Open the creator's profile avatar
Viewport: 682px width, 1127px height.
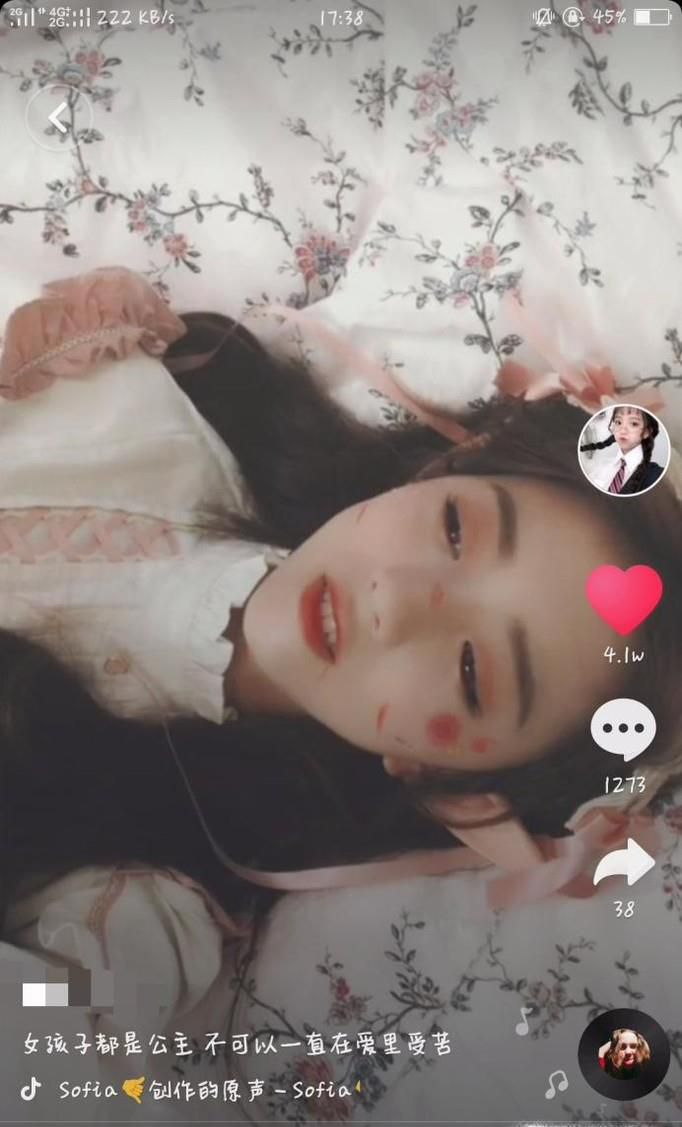624,451
